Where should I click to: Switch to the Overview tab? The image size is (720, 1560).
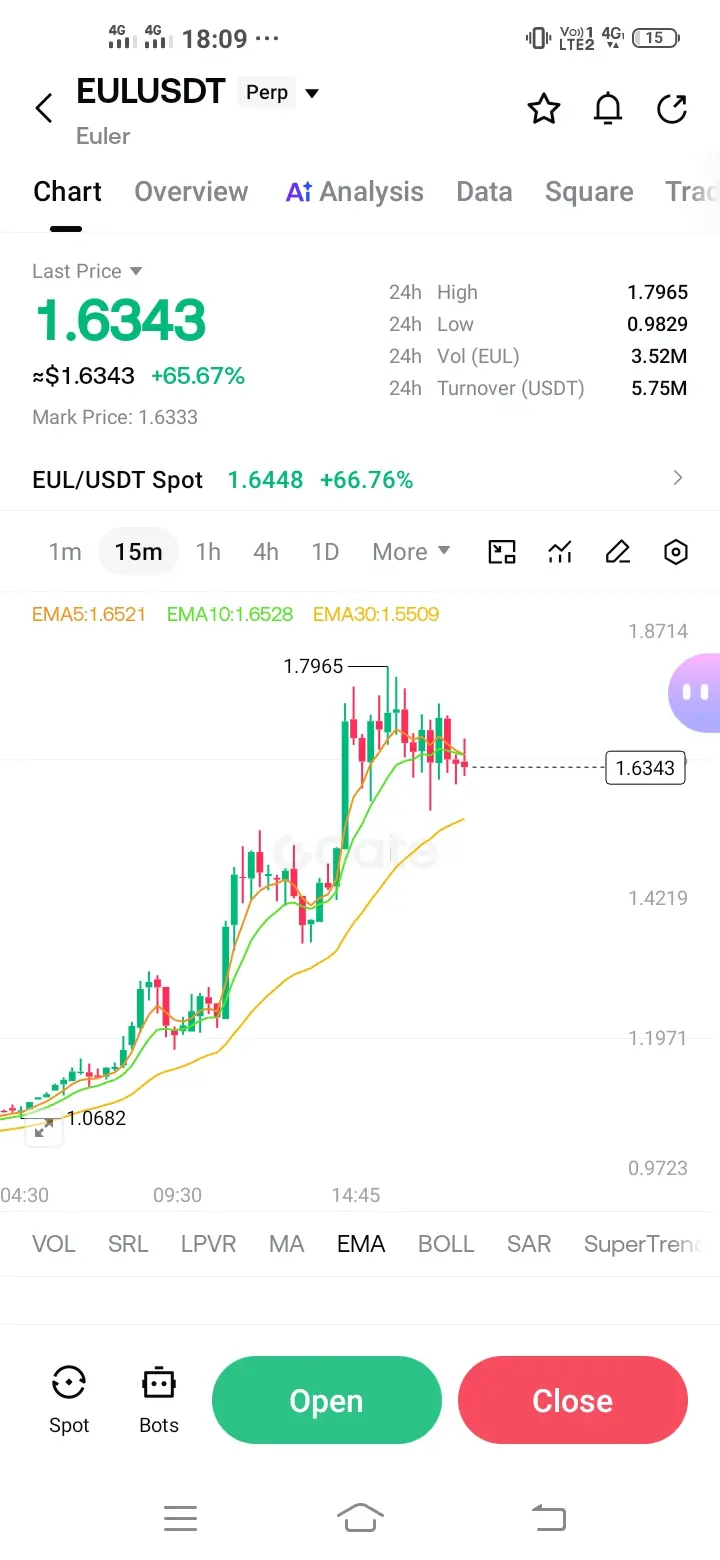coord(191,192)
